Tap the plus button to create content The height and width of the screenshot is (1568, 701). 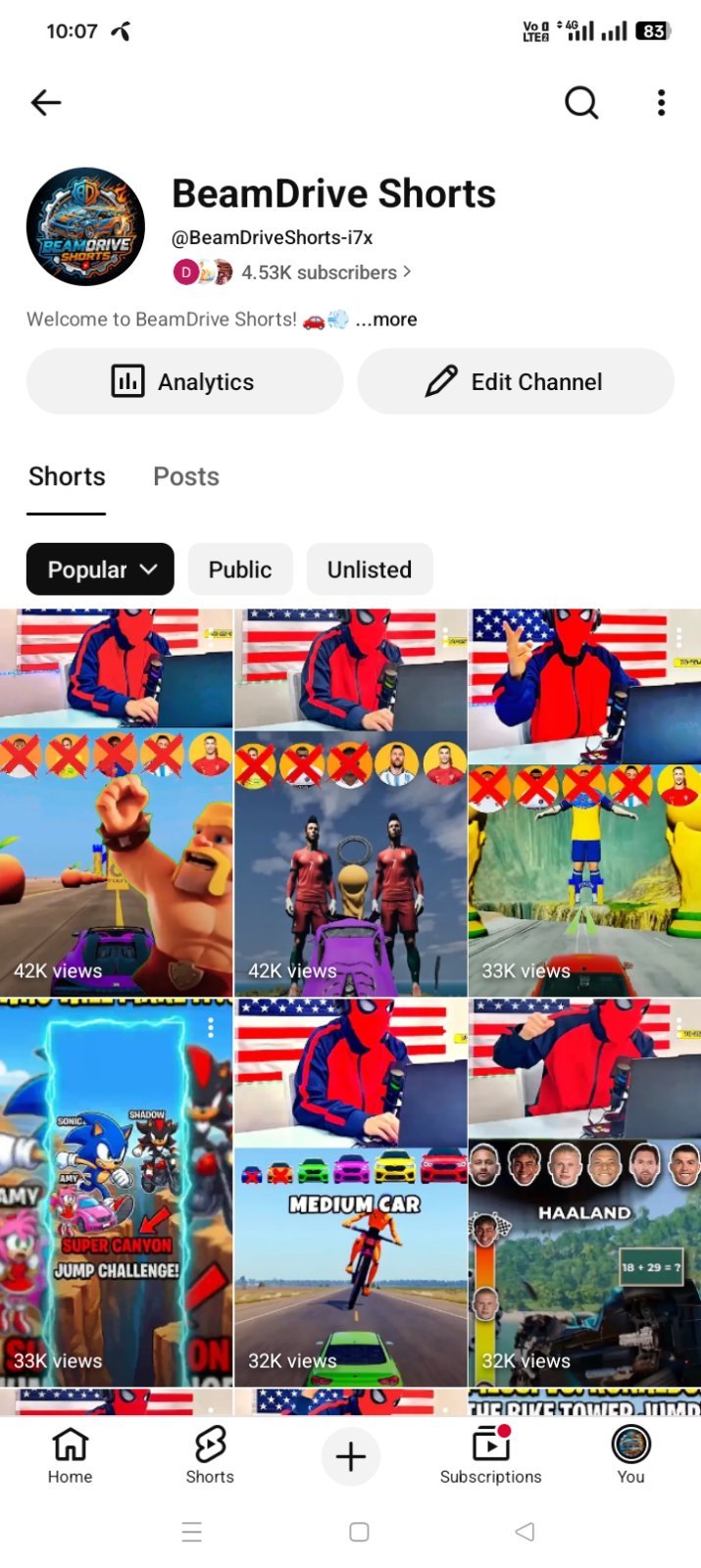(351, 1456)
